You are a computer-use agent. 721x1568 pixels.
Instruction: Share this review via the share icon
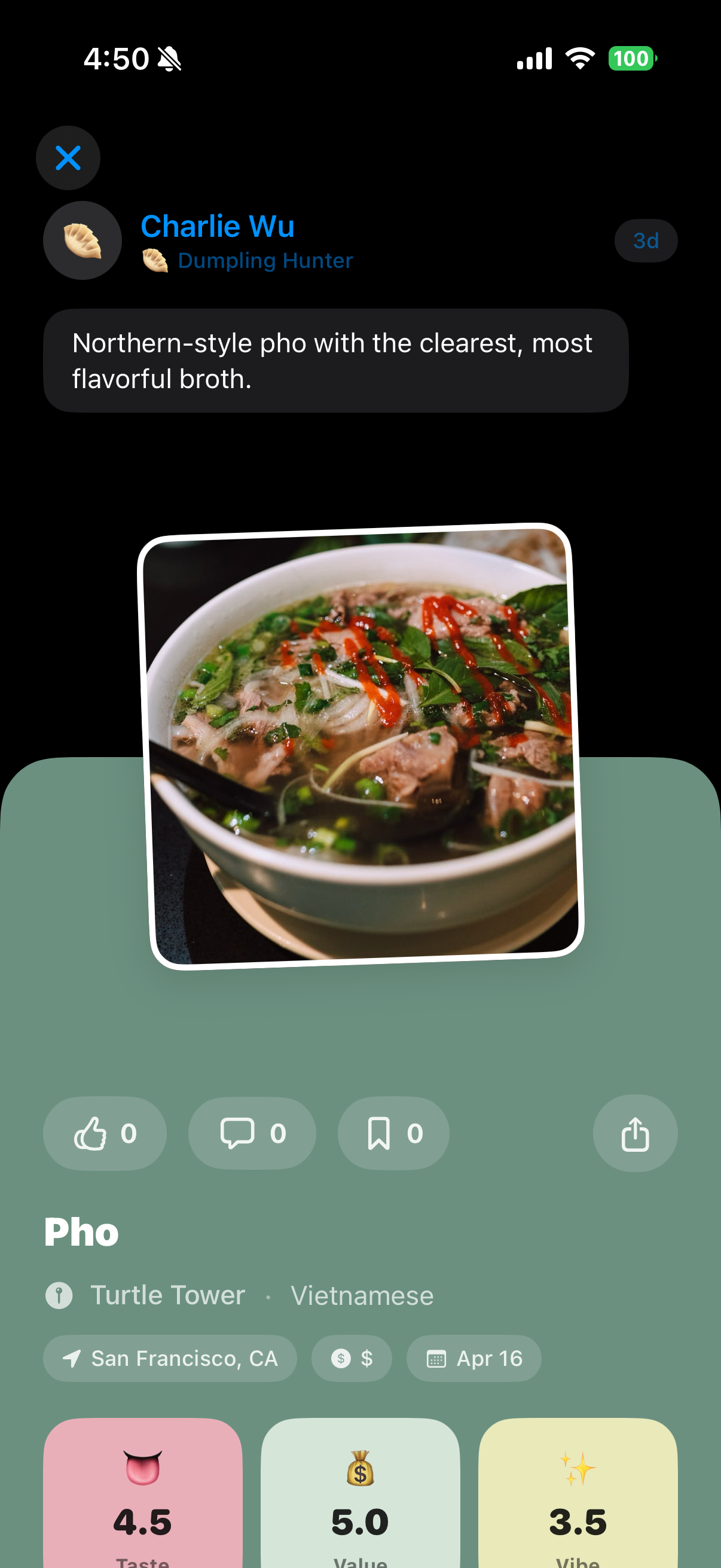[x=636, y=1133]
